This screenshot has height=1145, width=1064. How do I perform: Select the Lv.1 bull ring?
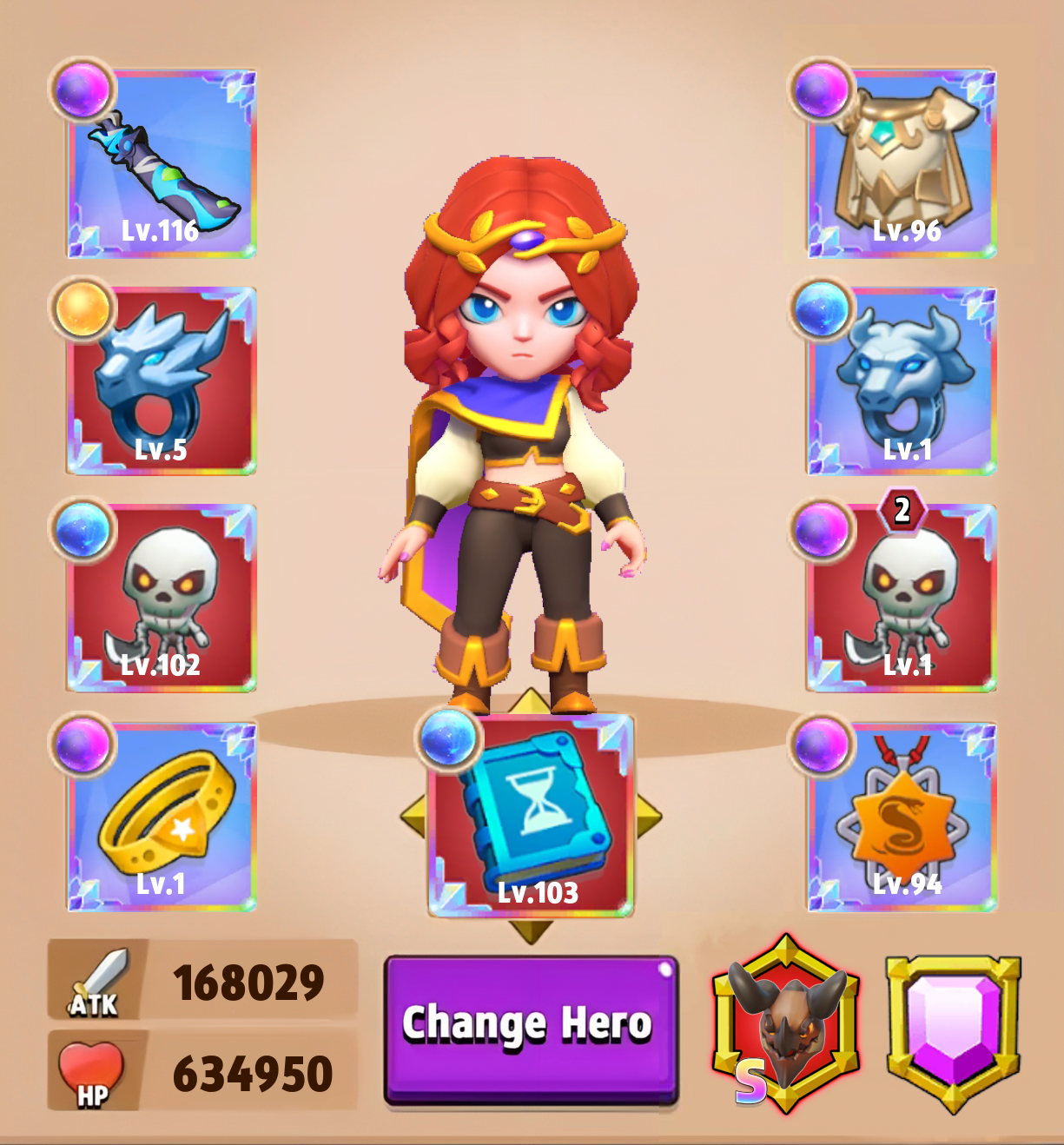(902, 381)
